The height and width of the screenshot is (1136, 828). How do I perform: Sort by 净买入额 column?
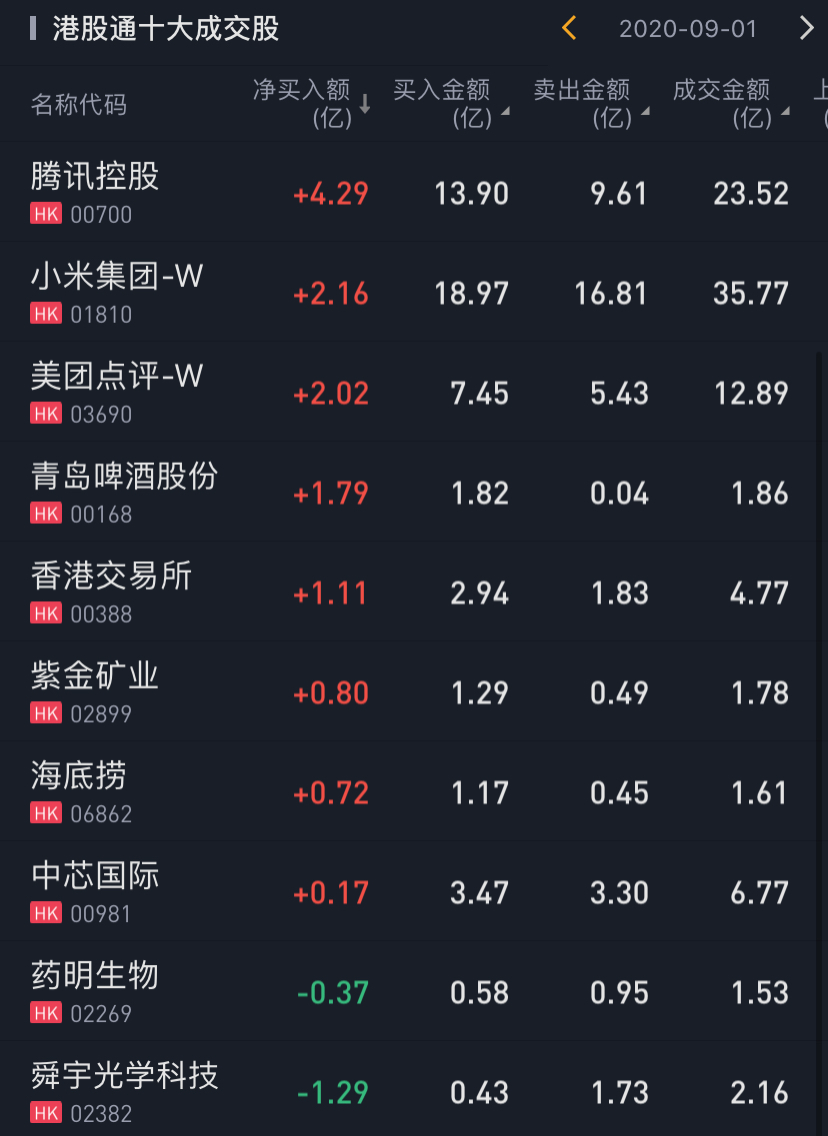[311, 103]
